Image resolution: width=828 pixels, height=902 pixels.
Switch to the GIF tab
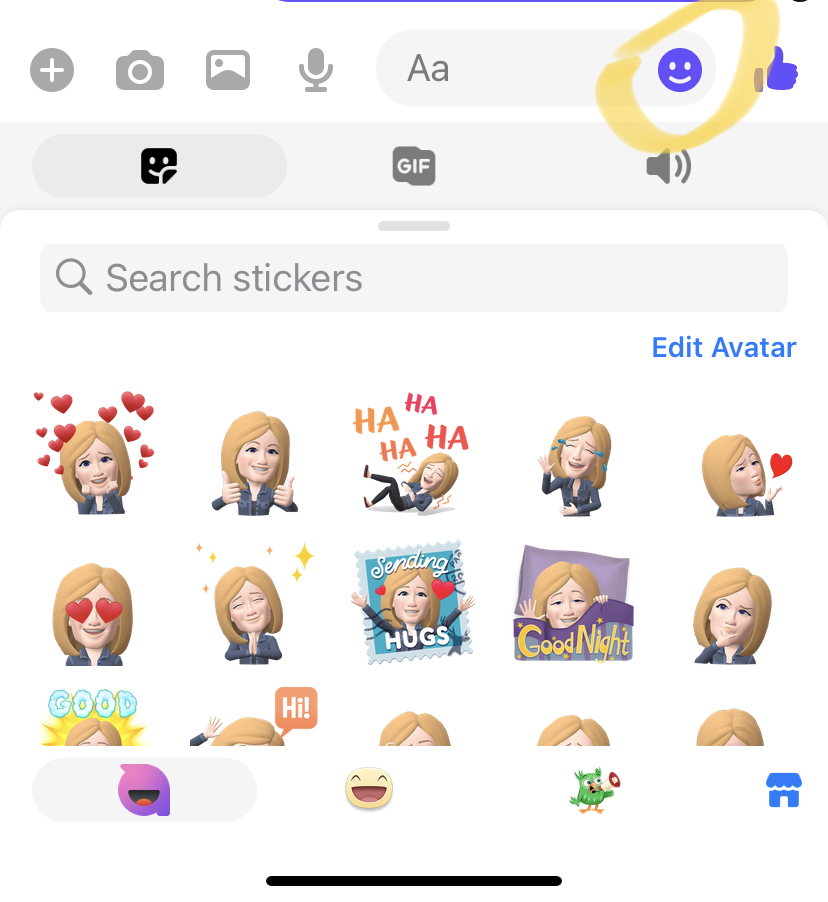(413, 166)
